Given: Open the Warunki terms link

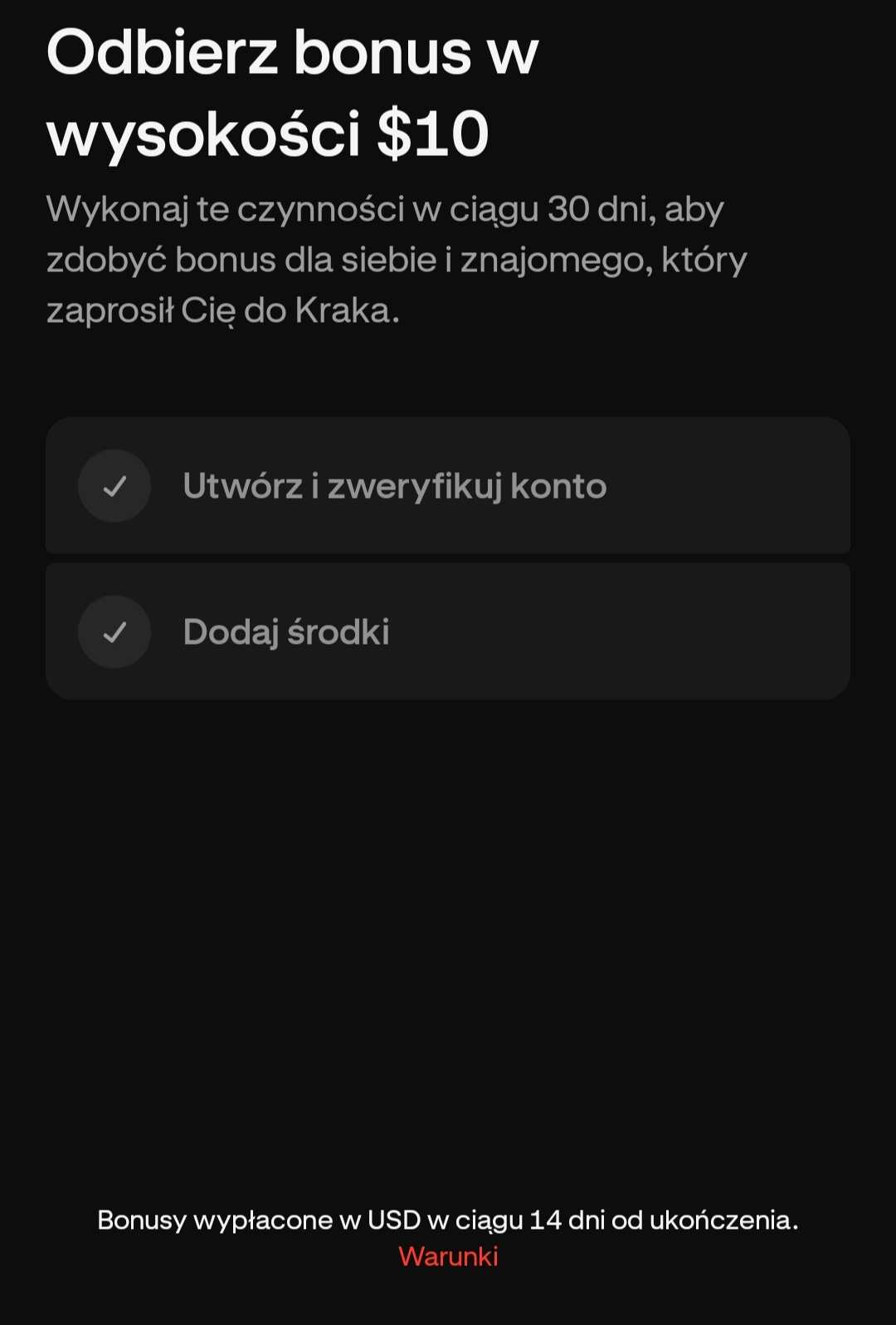Looking at the screenshot, I should tap(448, 1256).
